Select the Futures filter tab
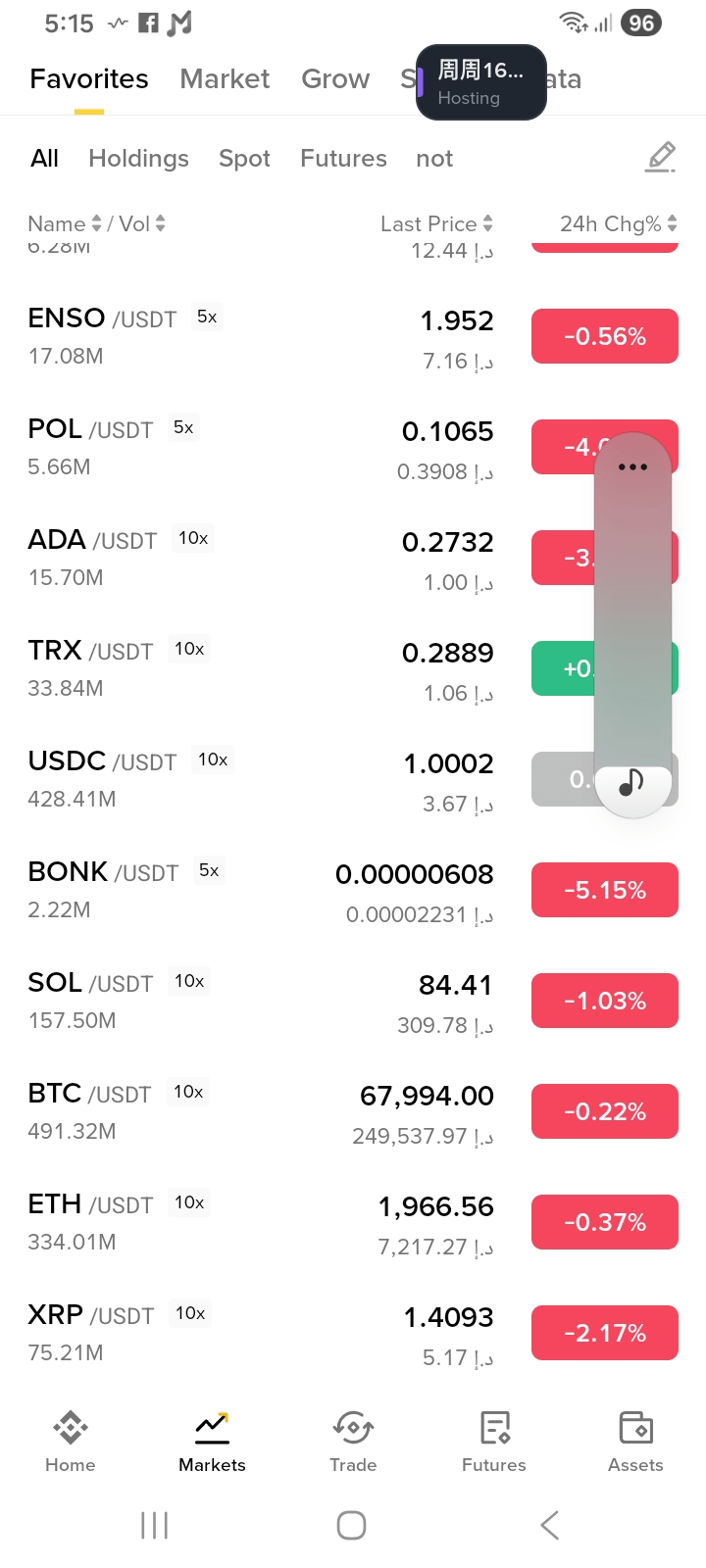706x1568 pixels. (343, 159)
